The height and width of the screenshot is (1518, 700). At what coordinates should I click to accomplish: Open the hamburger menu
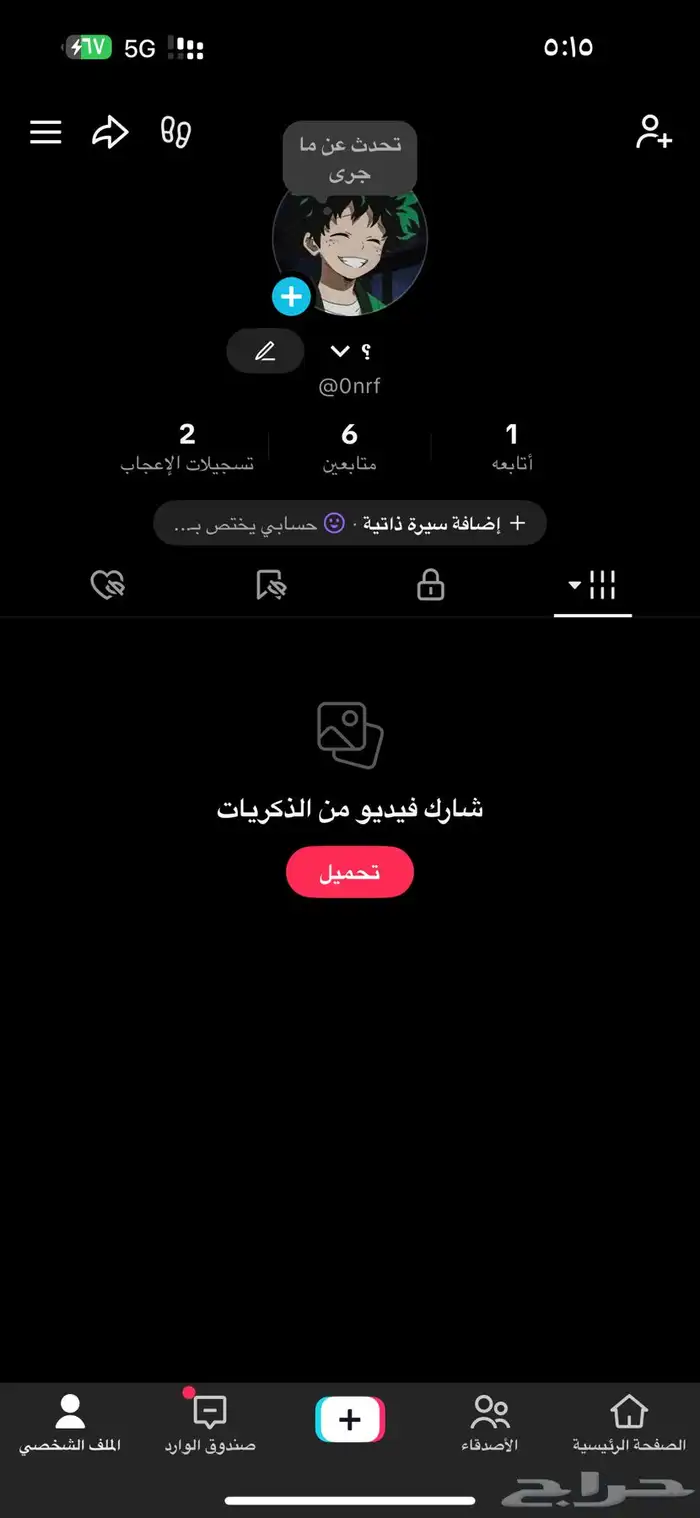point(45,132)
